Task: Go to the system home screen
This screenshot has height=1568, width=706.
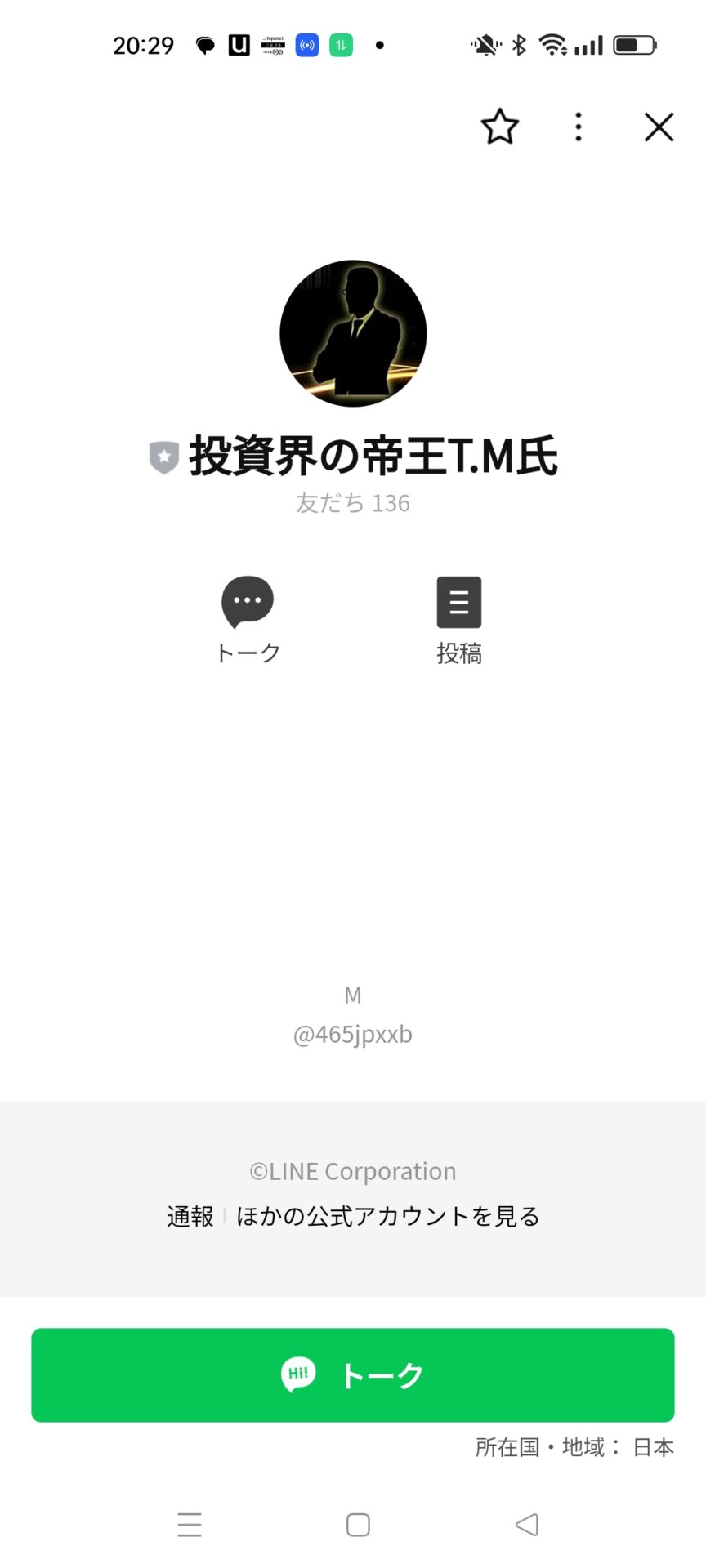Action: pyautogui.click(x=358, y=1525)
